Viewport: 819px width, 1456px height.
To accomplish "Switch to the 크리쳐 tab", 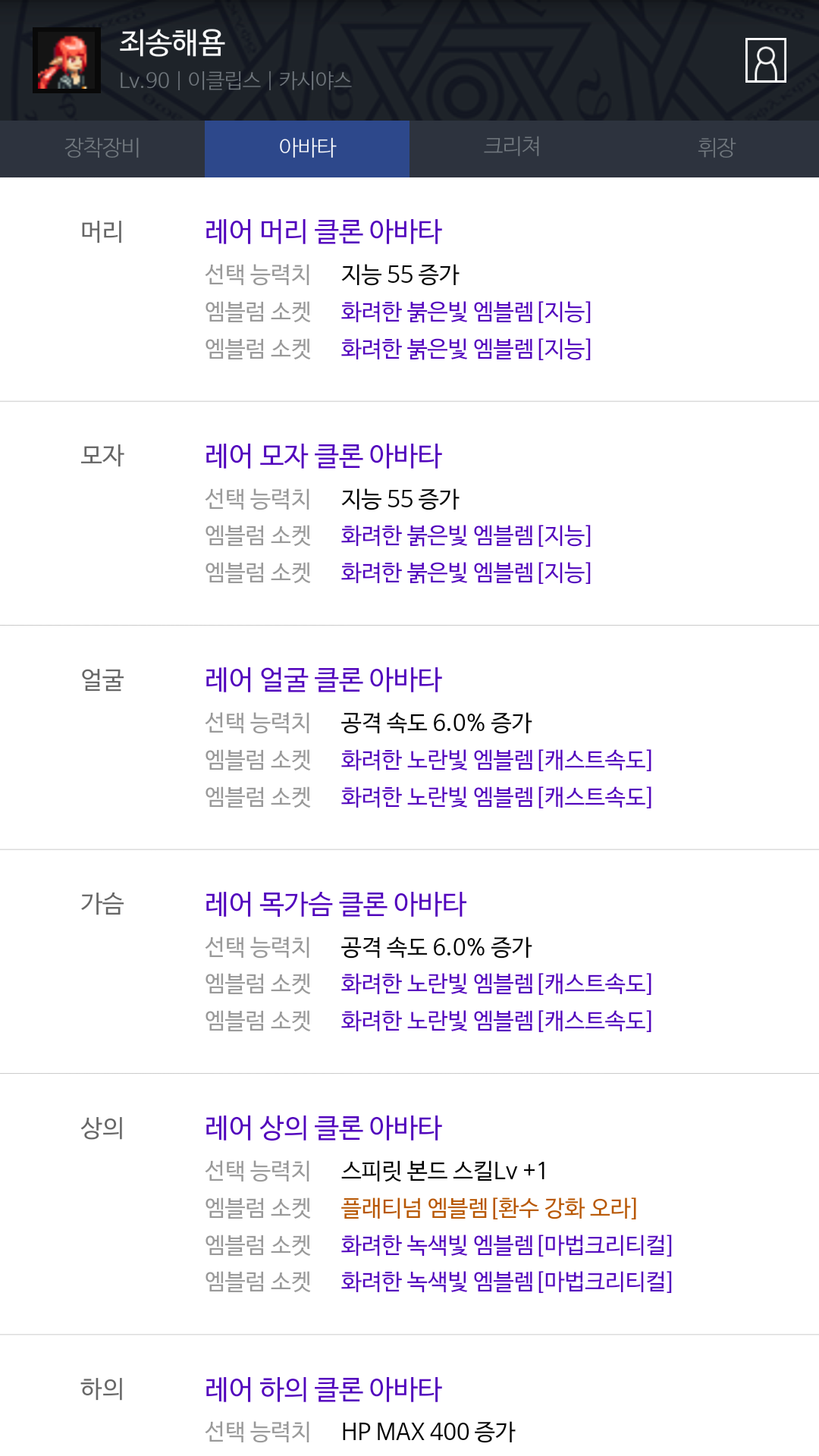I will point(512,148).
